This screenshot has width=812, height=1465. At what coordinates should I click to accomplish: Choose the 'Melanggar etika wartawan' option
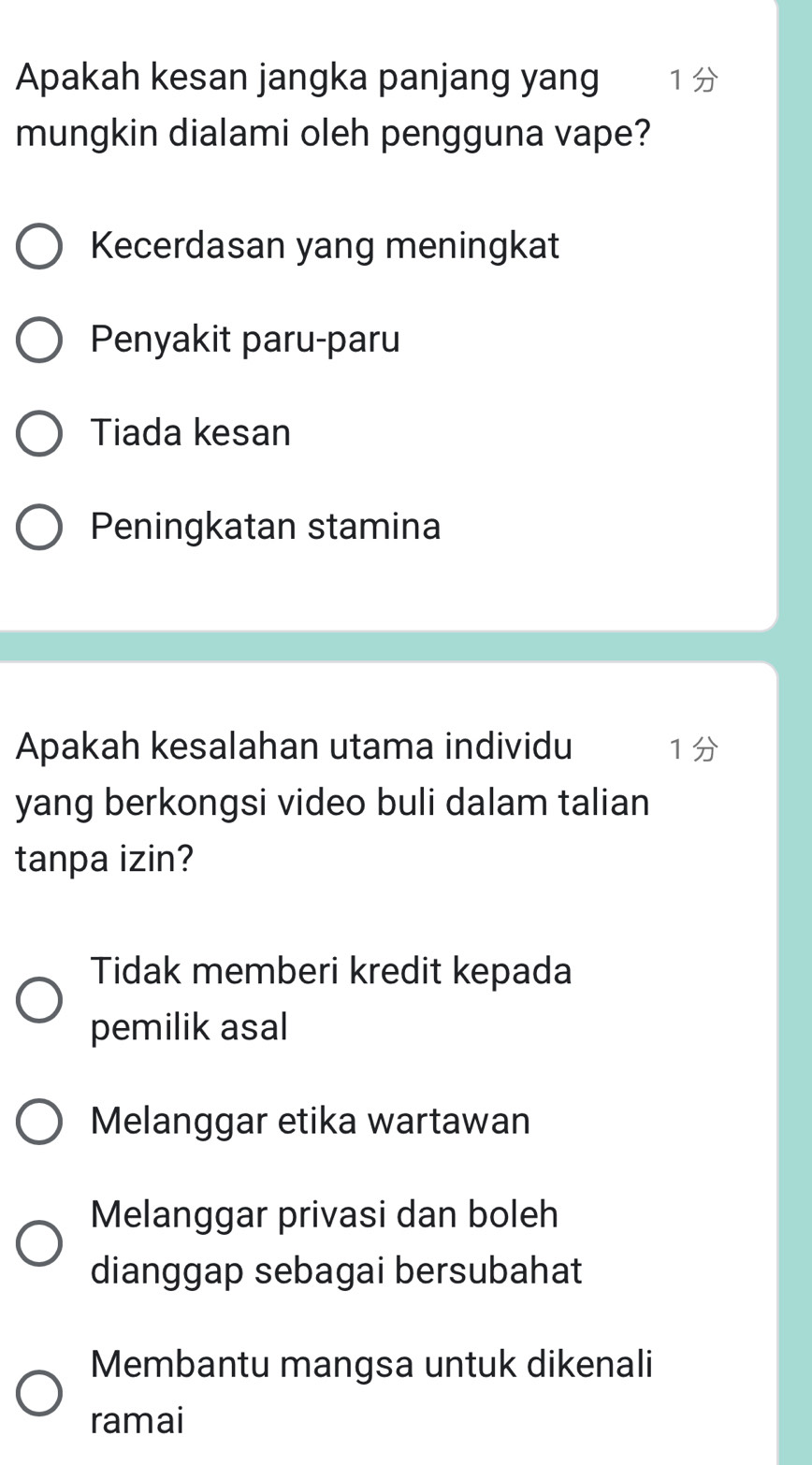39,1122
